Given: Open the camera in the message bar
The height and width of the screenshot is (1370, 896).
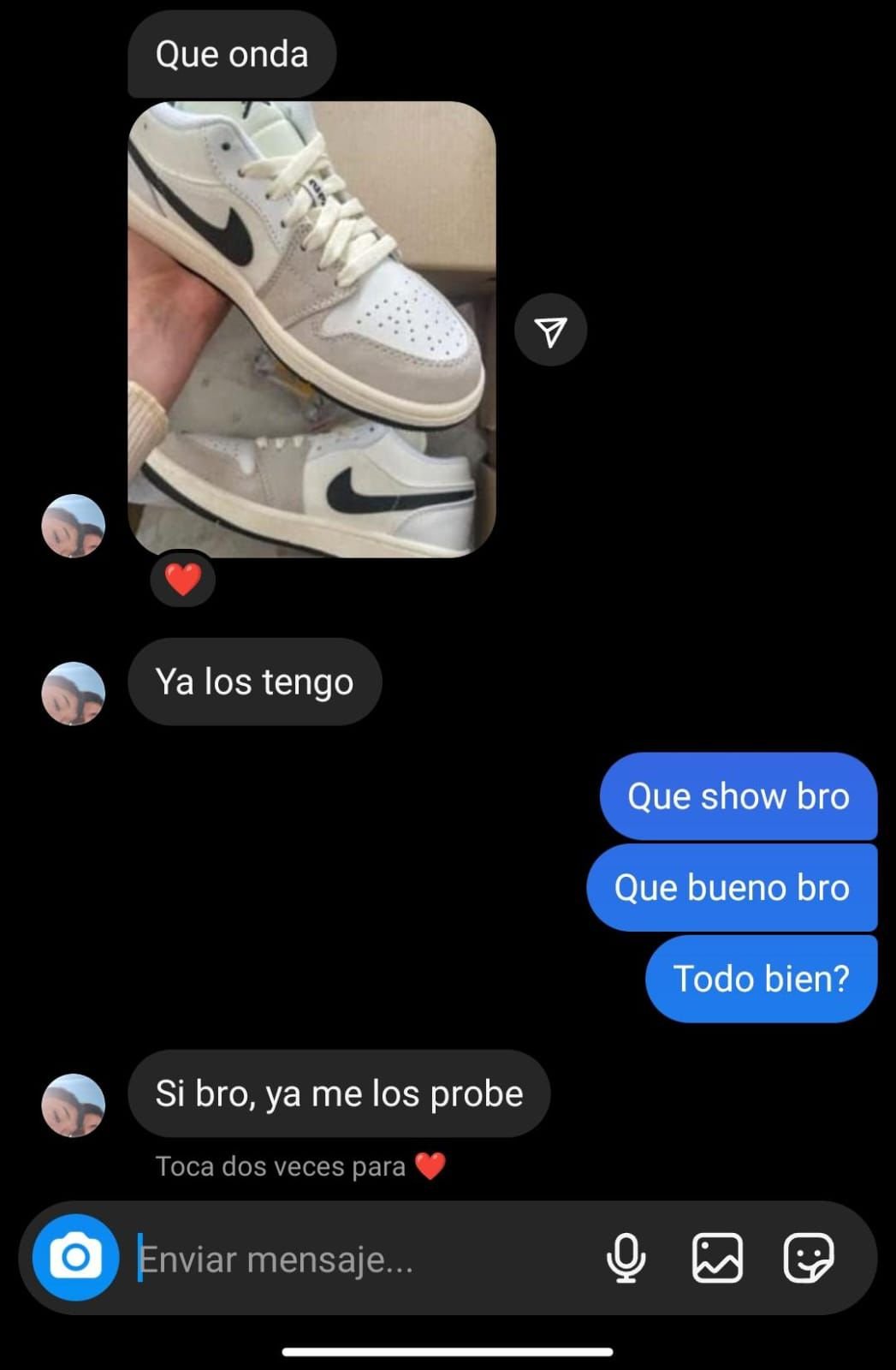Looking at the screenshot, I should (75, 1257).
